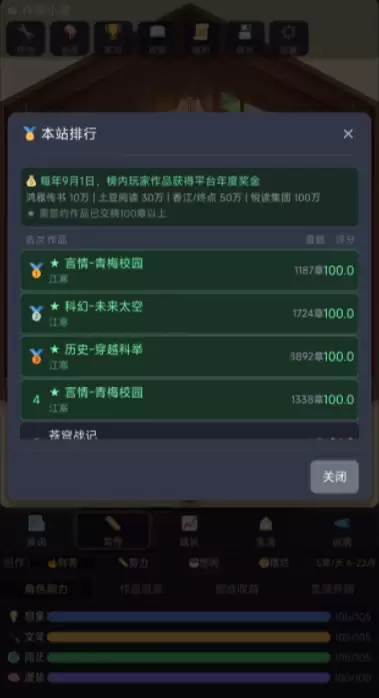Open the 科幻-未来太空 ranking entry

(190, 313)
